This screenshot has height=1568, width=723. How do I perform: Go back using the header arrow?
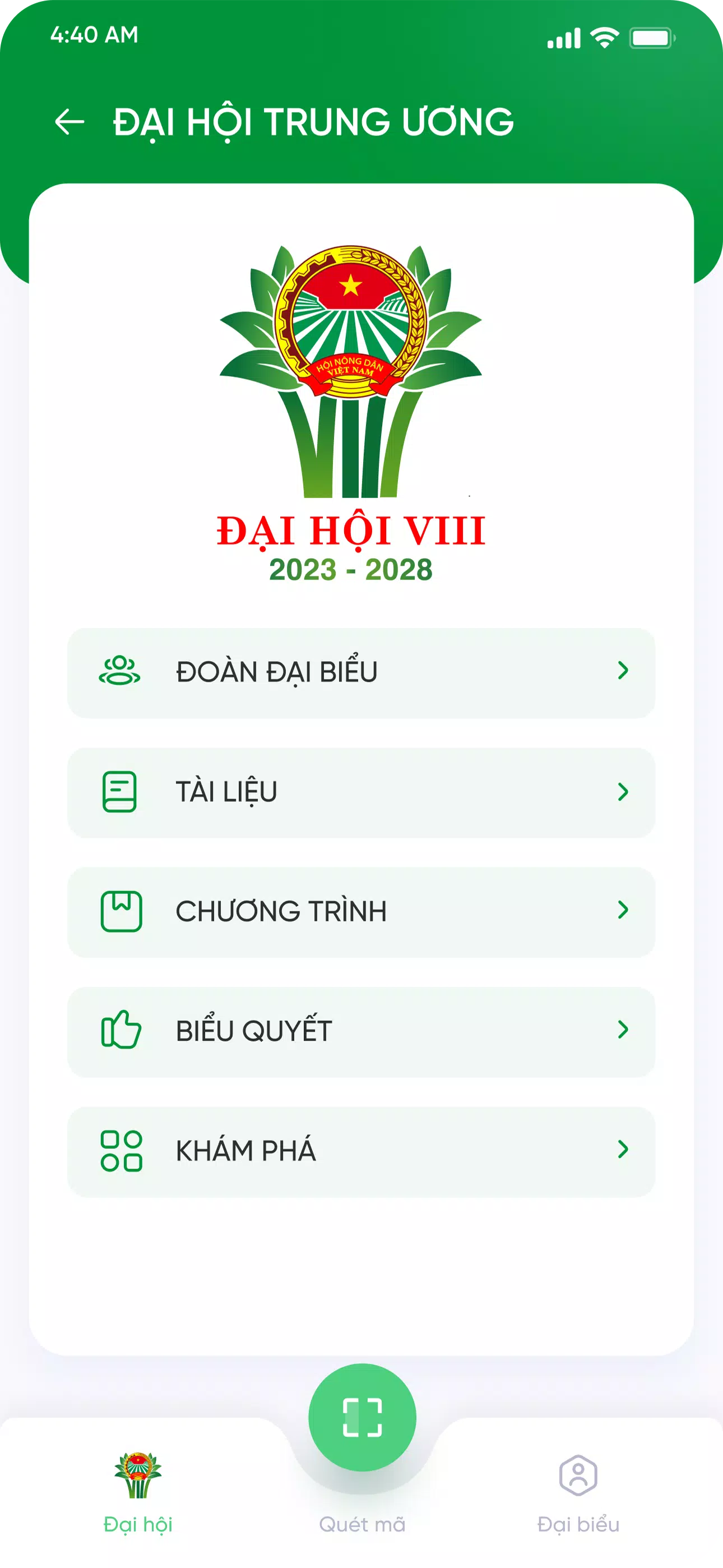[x=69, y=122]
